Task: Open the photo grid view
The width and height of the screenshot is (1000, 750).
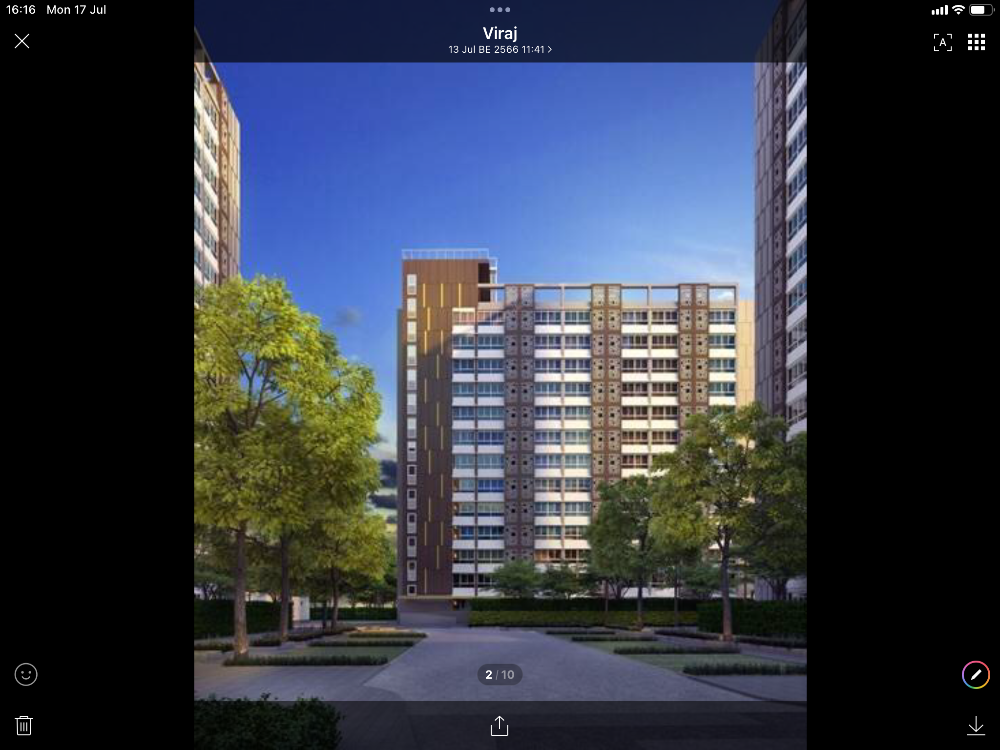Action: point(976,42)
